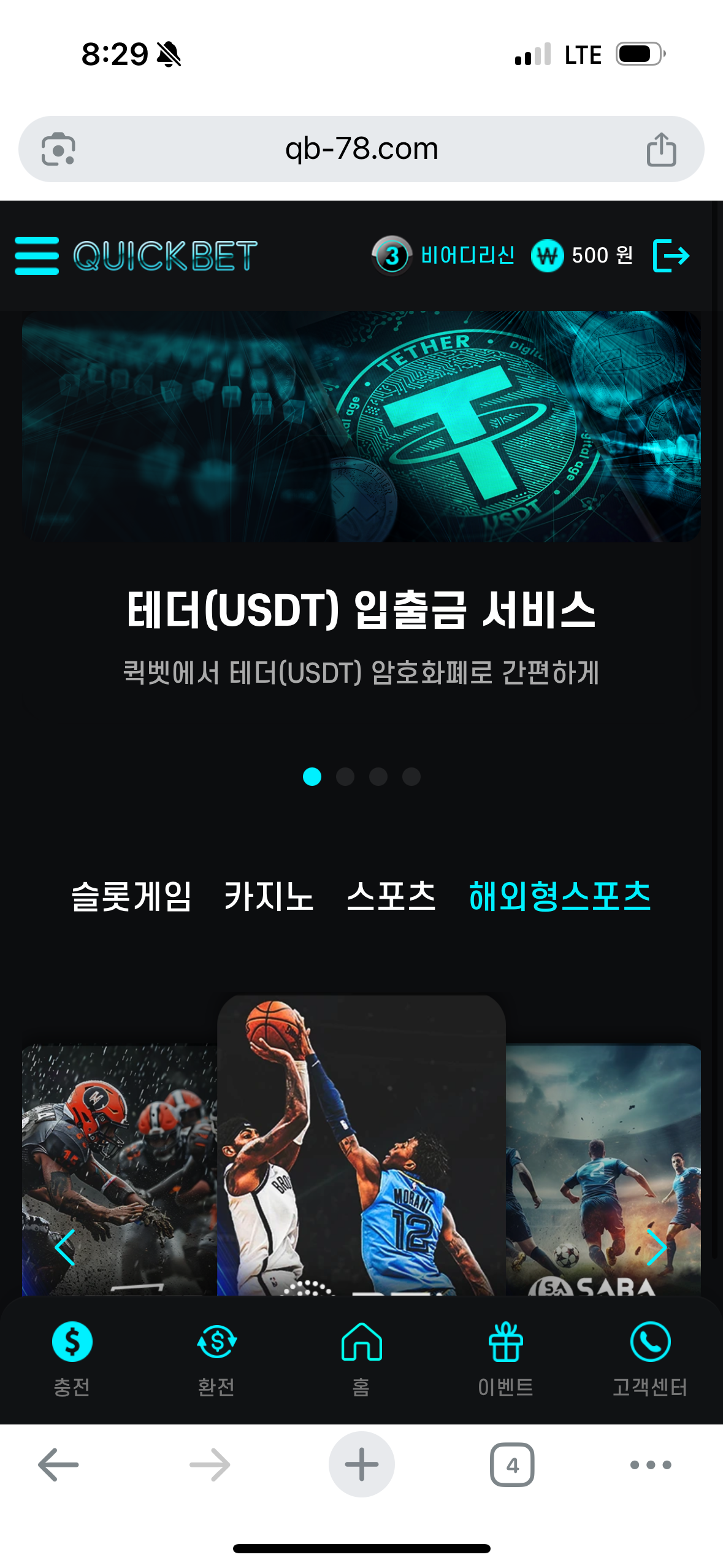Open the browser tab switcher

pos(512,1465)
